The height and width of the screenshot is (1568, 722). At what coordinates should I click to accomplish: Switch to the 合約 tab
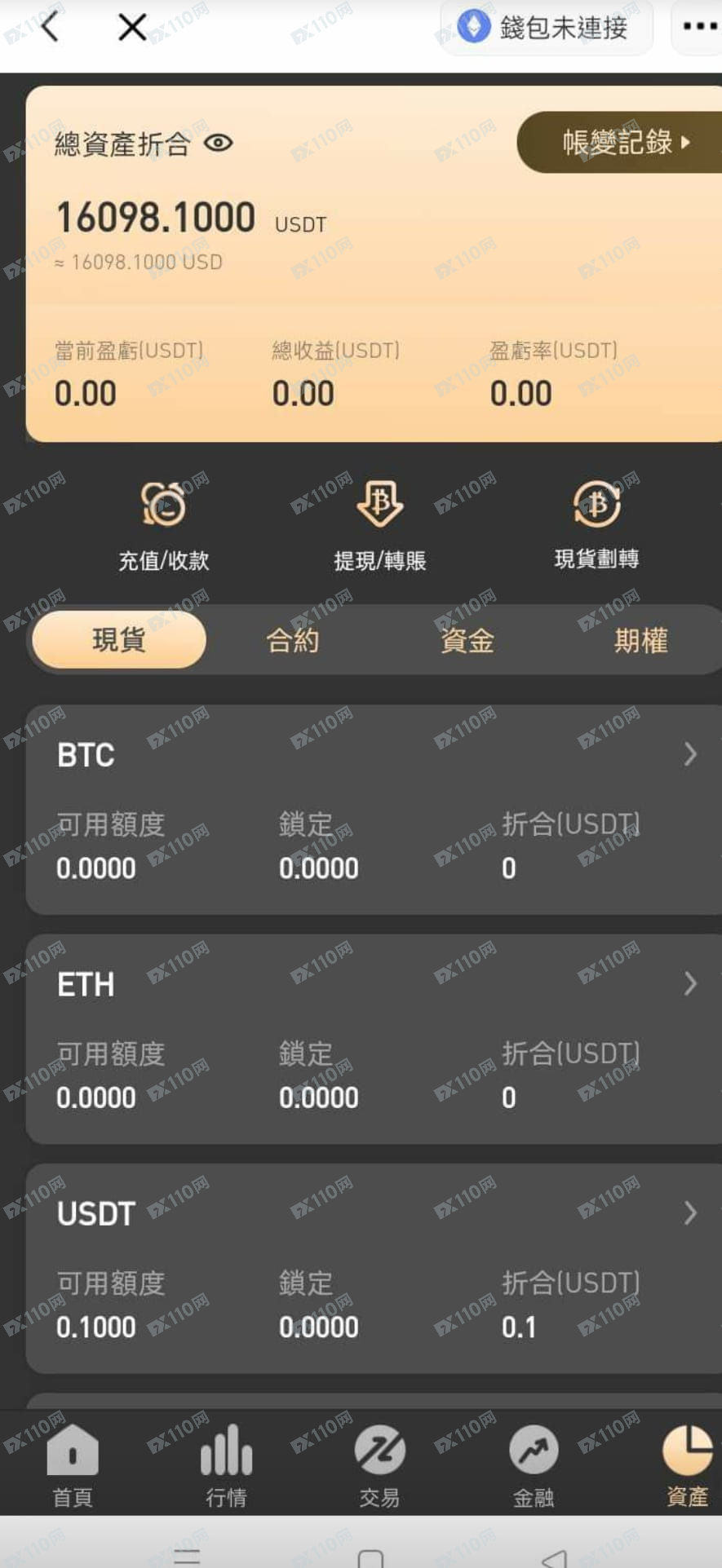293,640
